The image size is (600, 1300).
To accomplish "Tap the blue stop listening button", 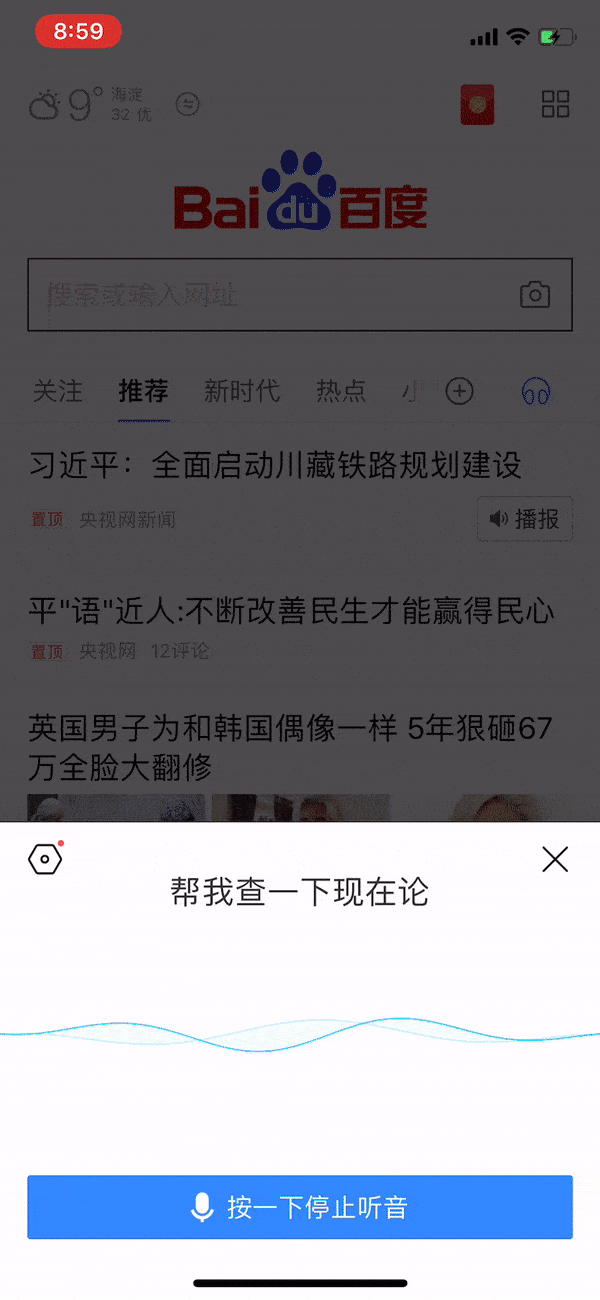I will pyautogui.click(x=300, y=1207).
